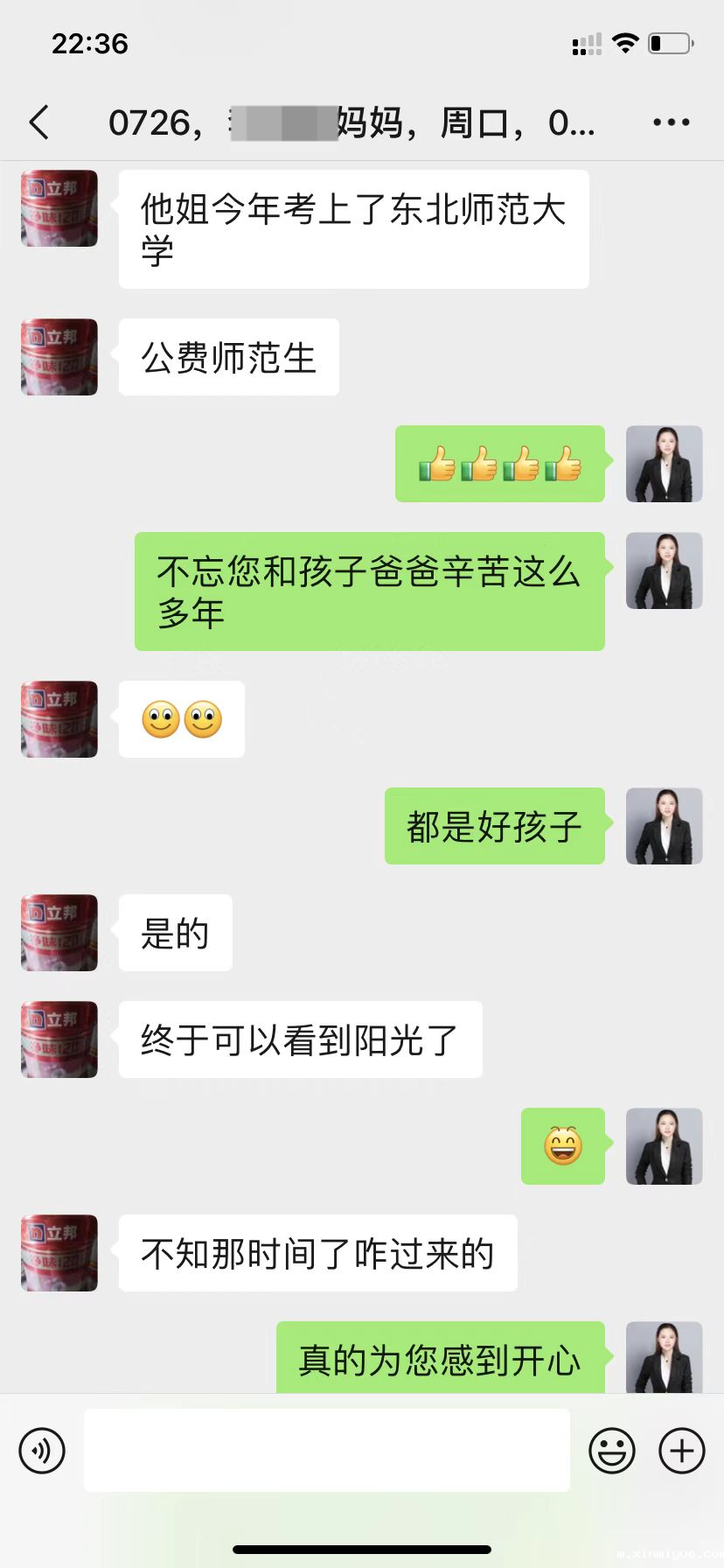Tap your own avatar beside 都是好孩子

664,826
